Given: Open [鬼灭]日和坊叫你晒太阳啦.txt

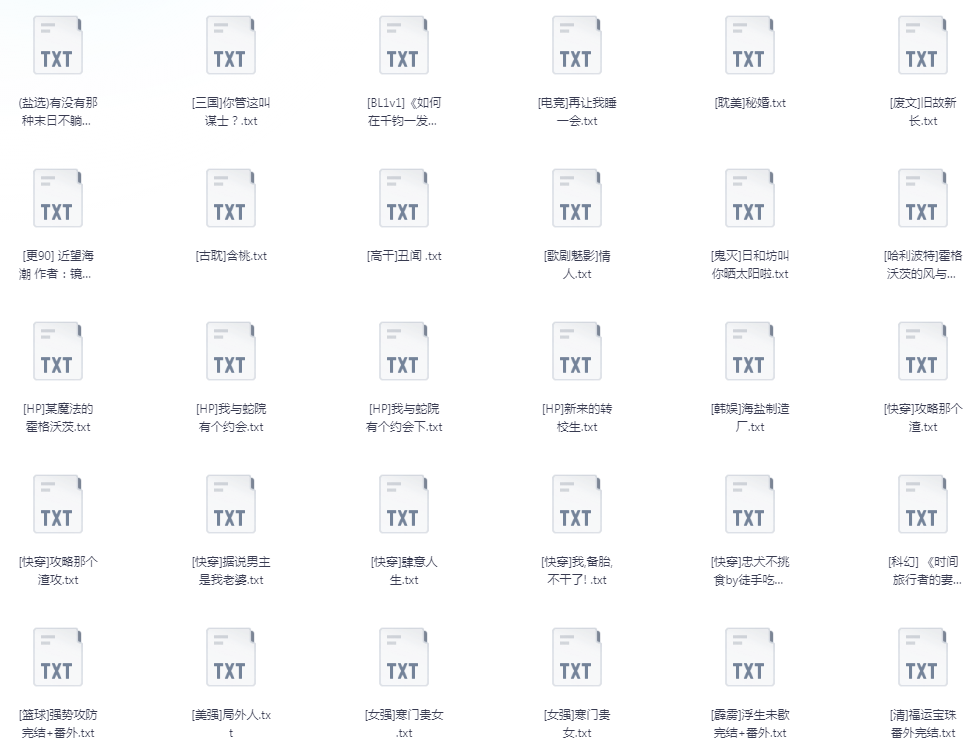Looking at the screenshot, I should click(748, 199).
